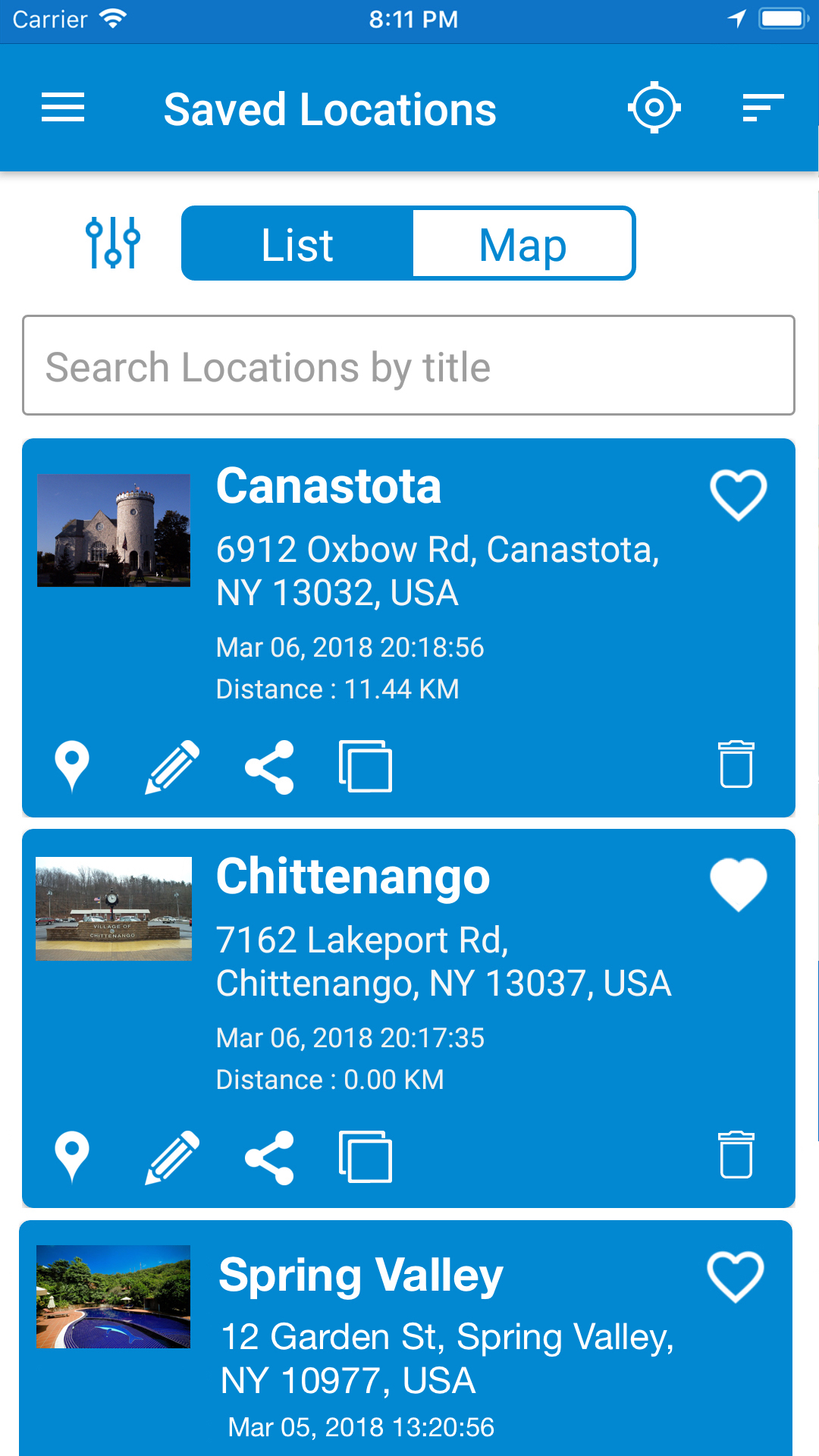Screen dimensions: 819x1456
Task: Open the sort options icon
Action: (763, 108)
